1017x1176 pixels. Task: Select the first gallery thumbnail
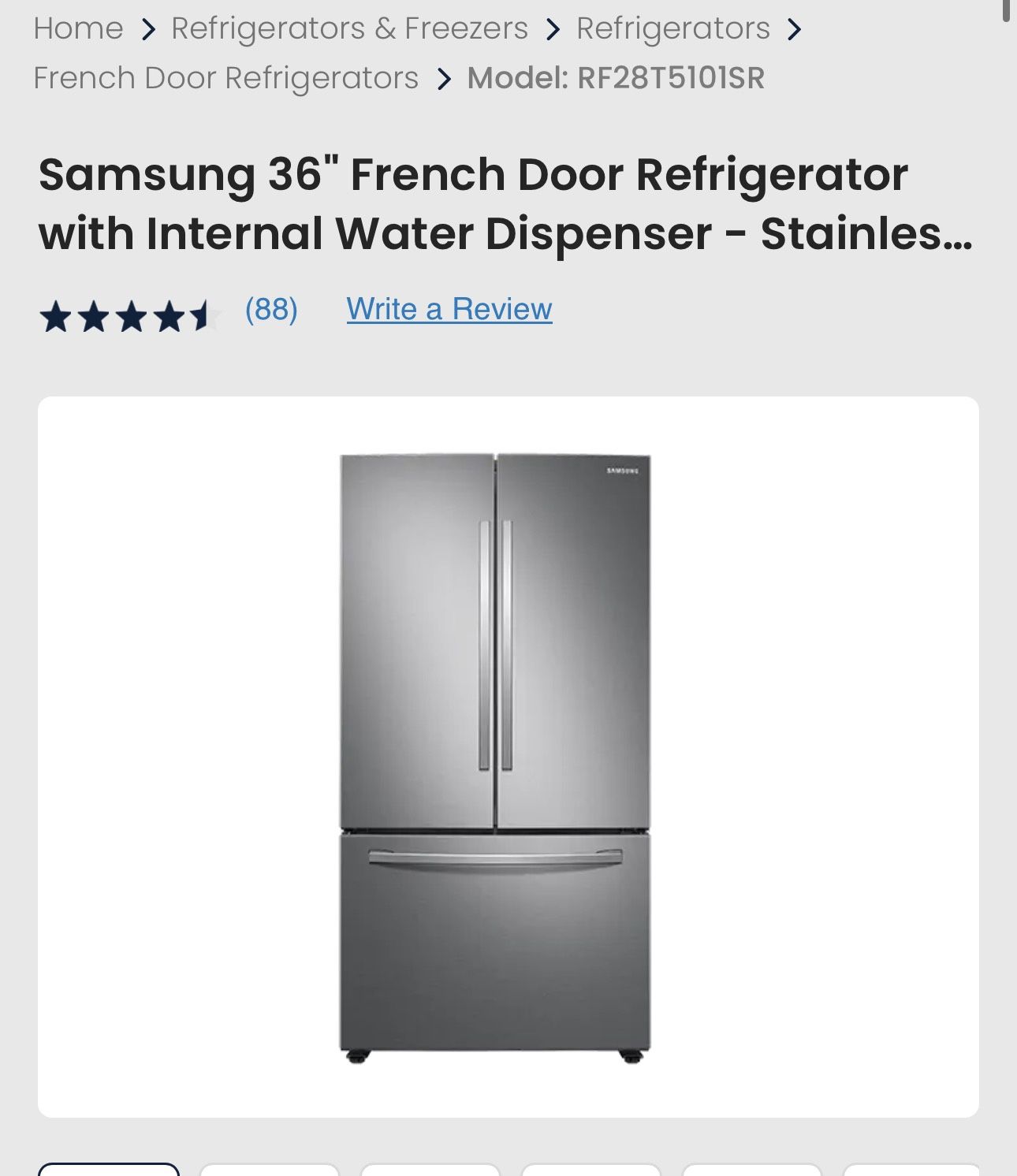pos(109,1169)
